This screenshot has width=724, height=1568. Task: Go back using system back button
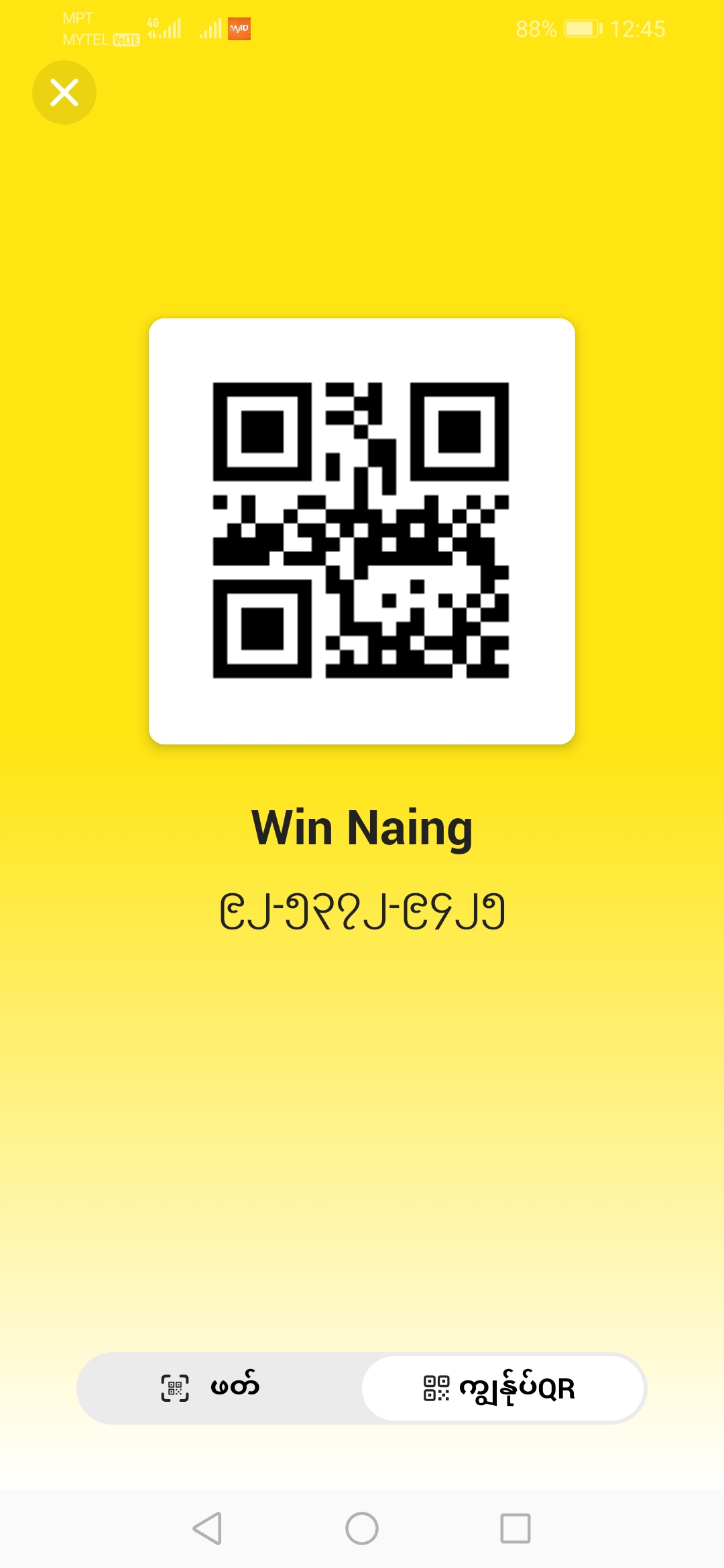pos(207,1528)
